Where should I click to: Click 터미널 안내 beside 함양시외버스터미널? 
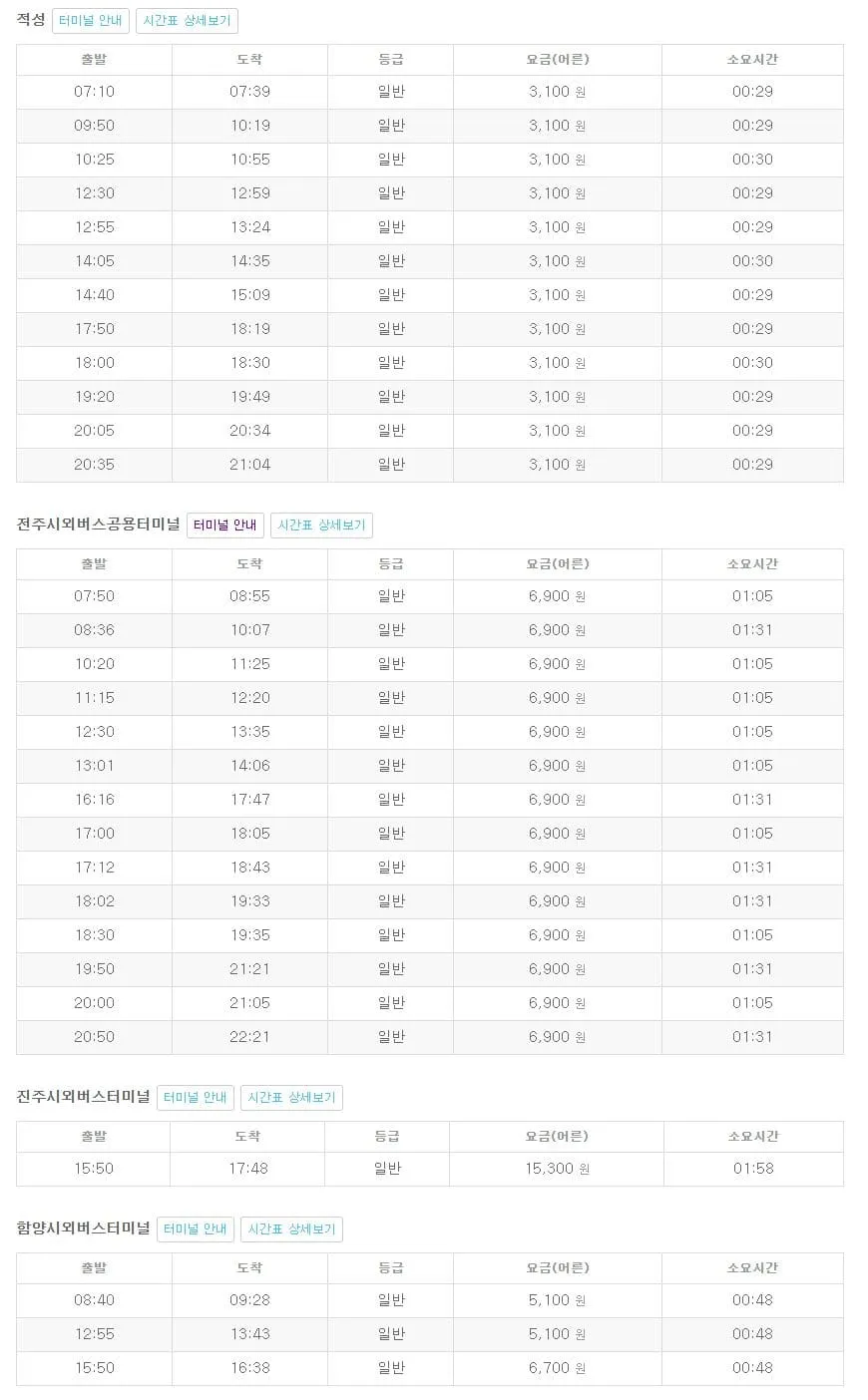tap(196, 1228)
